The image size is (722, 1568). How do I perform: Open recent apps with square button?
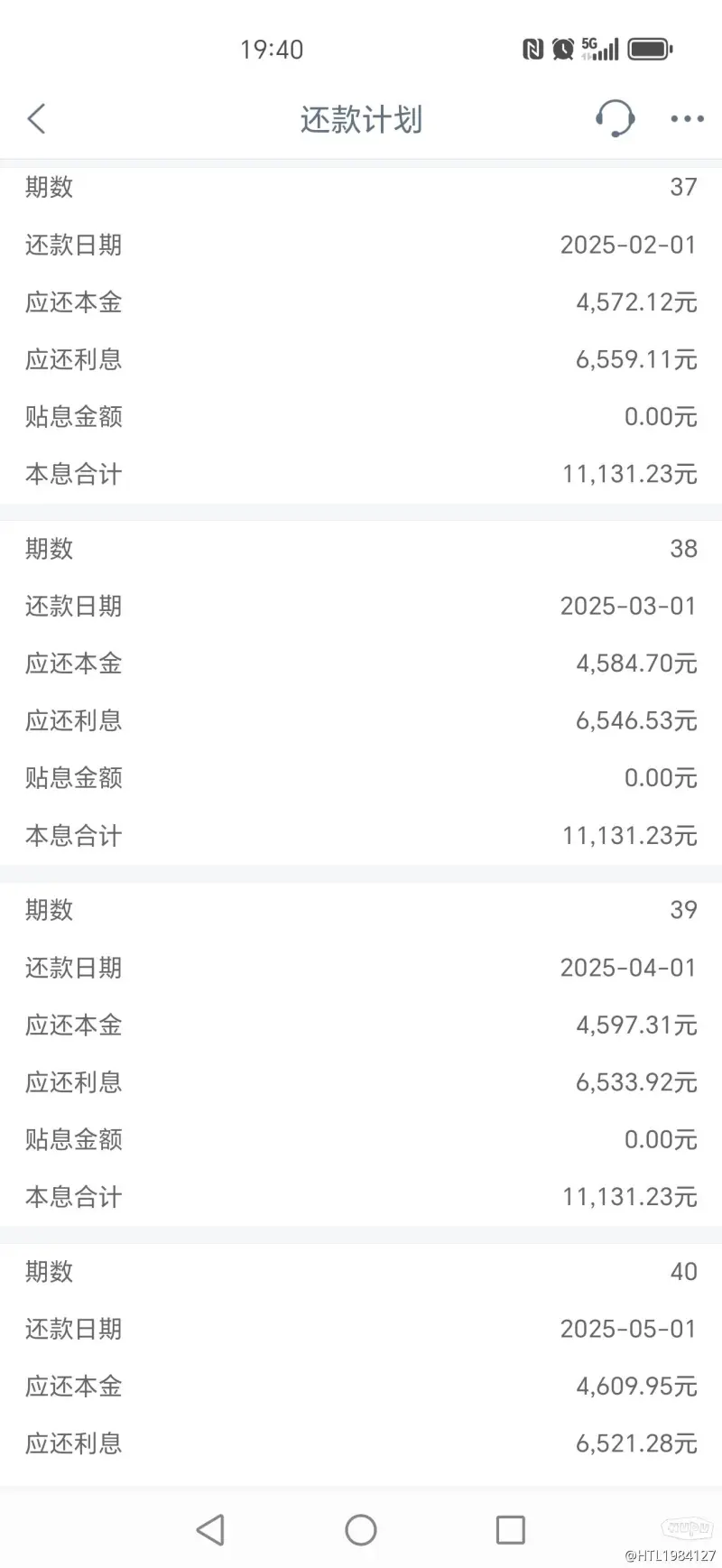coord(511,1529)
